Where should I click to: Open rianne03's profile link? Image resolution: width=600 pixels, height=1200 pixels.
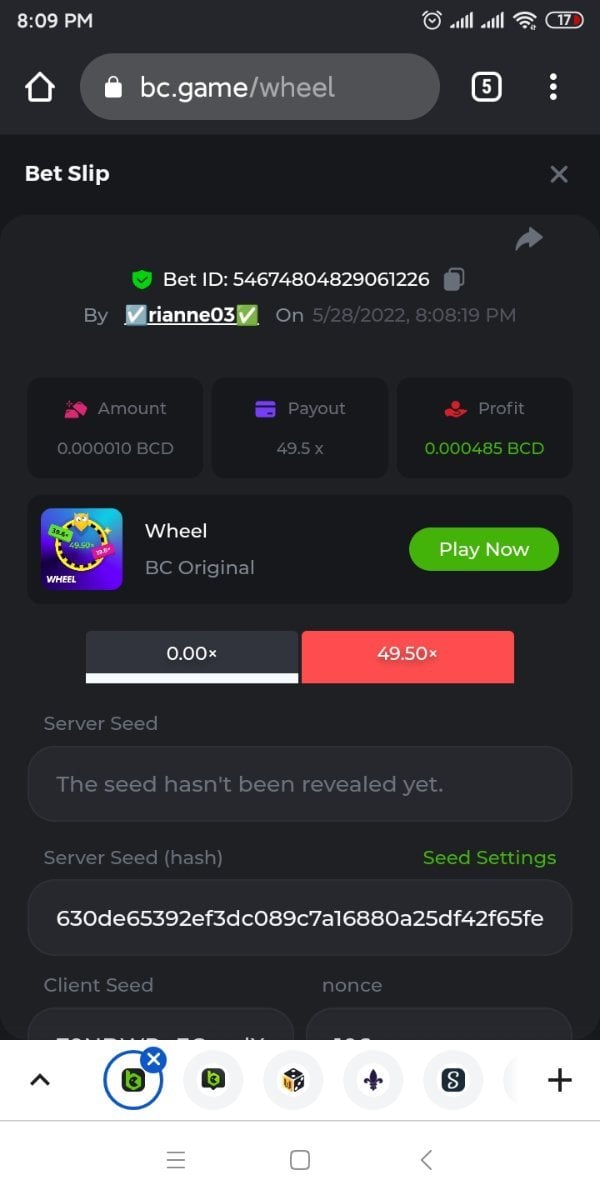tap(192, 315)
